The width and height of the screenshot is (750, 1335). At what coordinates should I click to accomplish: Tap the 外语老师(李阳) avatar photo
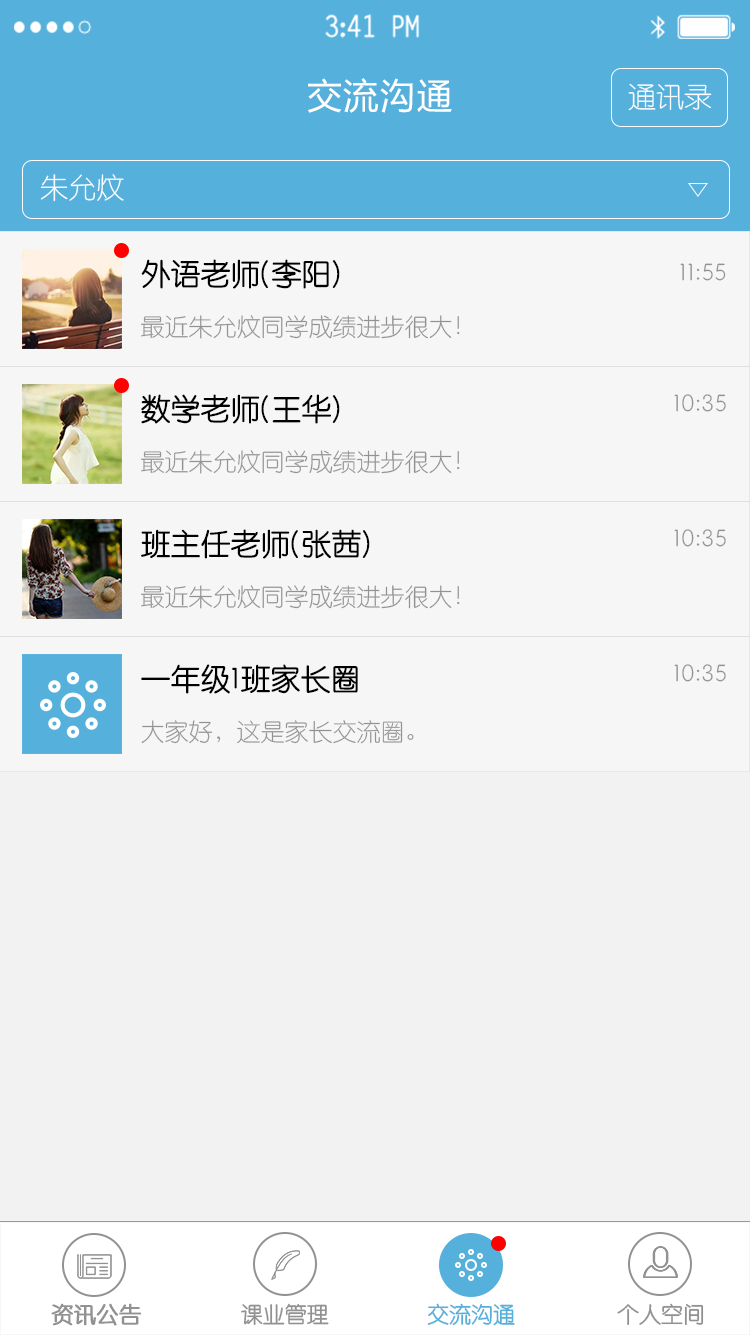coord(71,299)
